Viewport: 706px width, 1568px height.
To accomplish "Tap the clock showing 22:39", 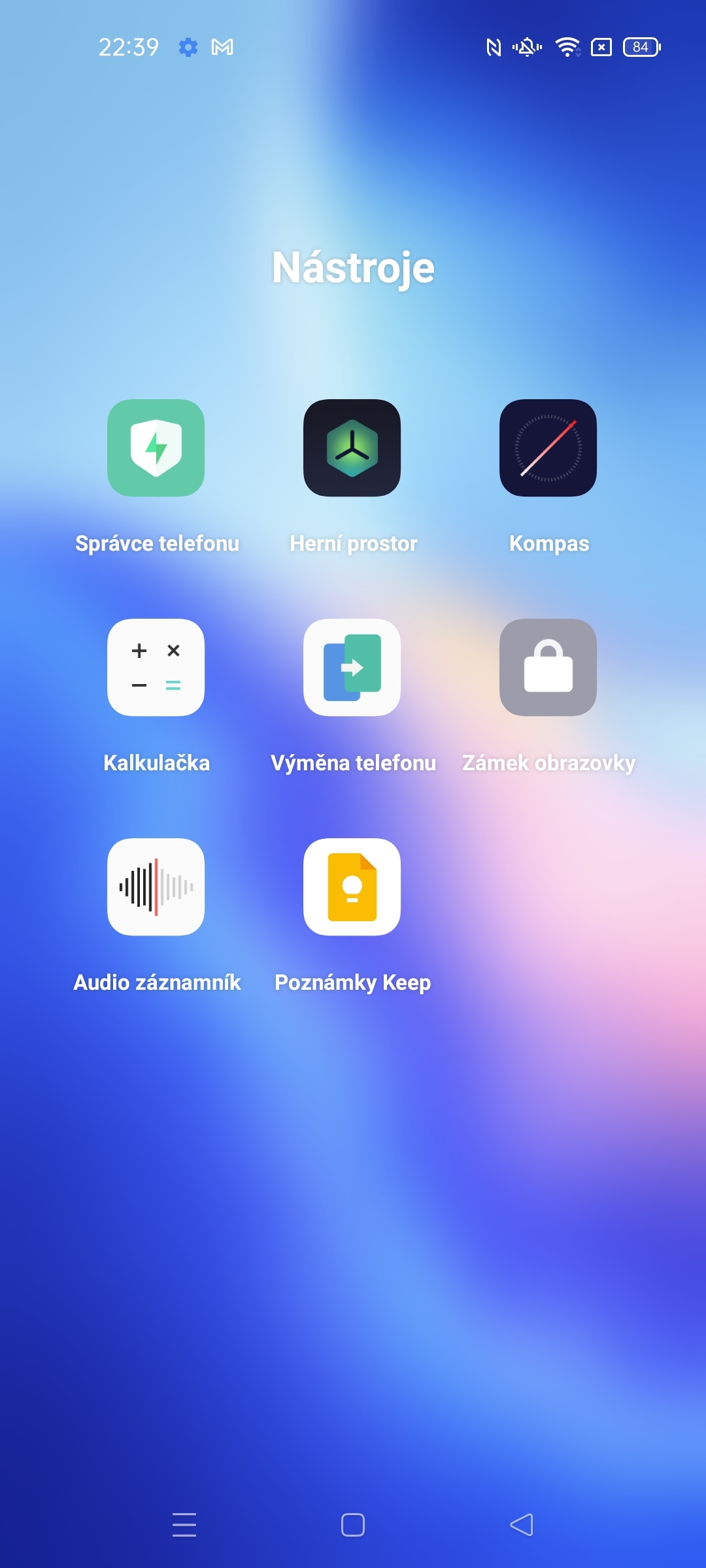I will click(x=128, y=46).
